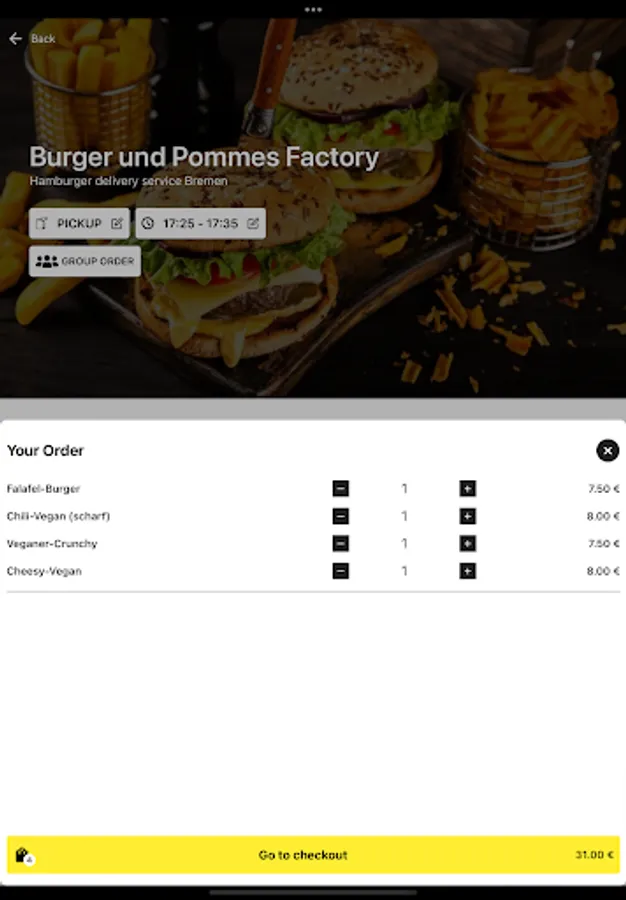Increase Cheesy-Vegan quantity
This screenshot has height=900, width=626.
pyautogui.click(x=467, y=571)
